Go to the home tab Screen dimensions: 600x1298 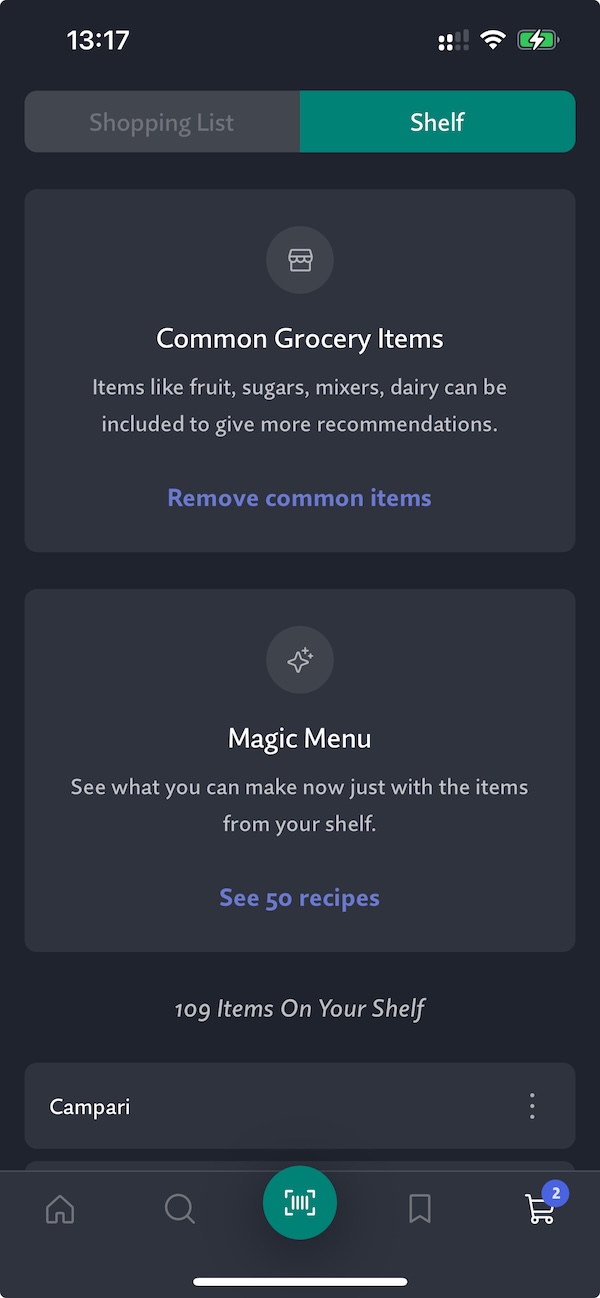tap(60, 1209)
